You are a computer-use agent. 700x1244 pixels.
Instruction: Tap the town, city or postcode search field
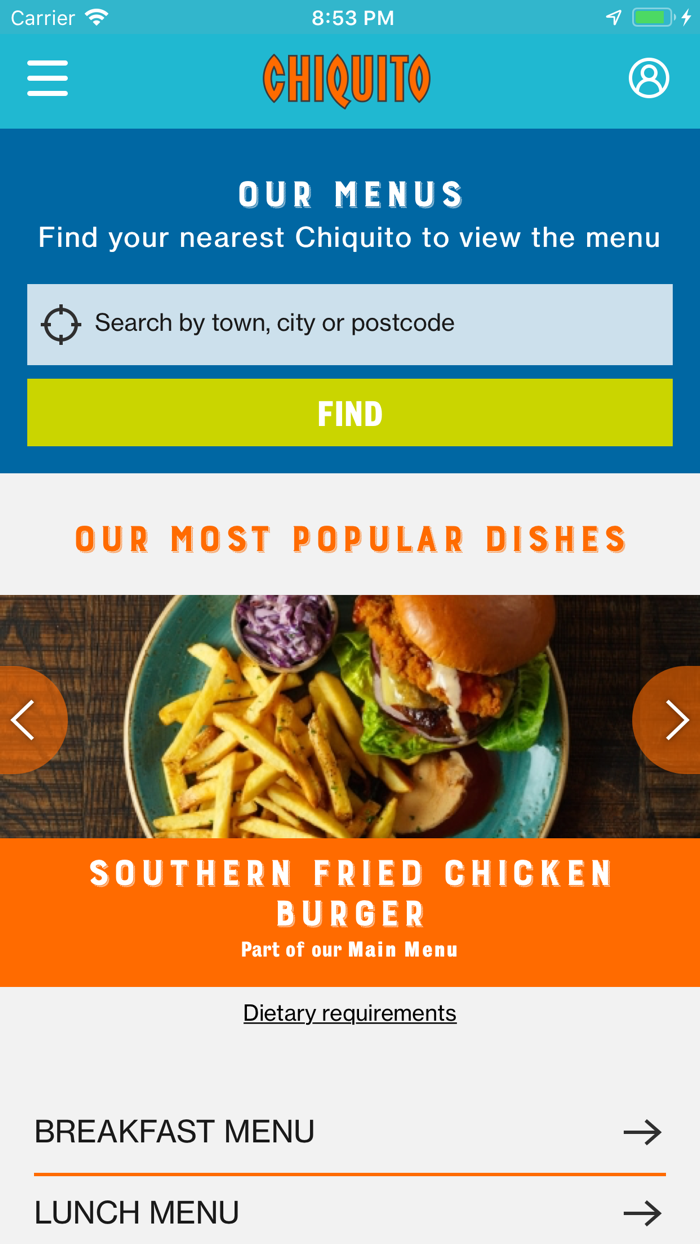pyautogui.click(x=370, y=324)
